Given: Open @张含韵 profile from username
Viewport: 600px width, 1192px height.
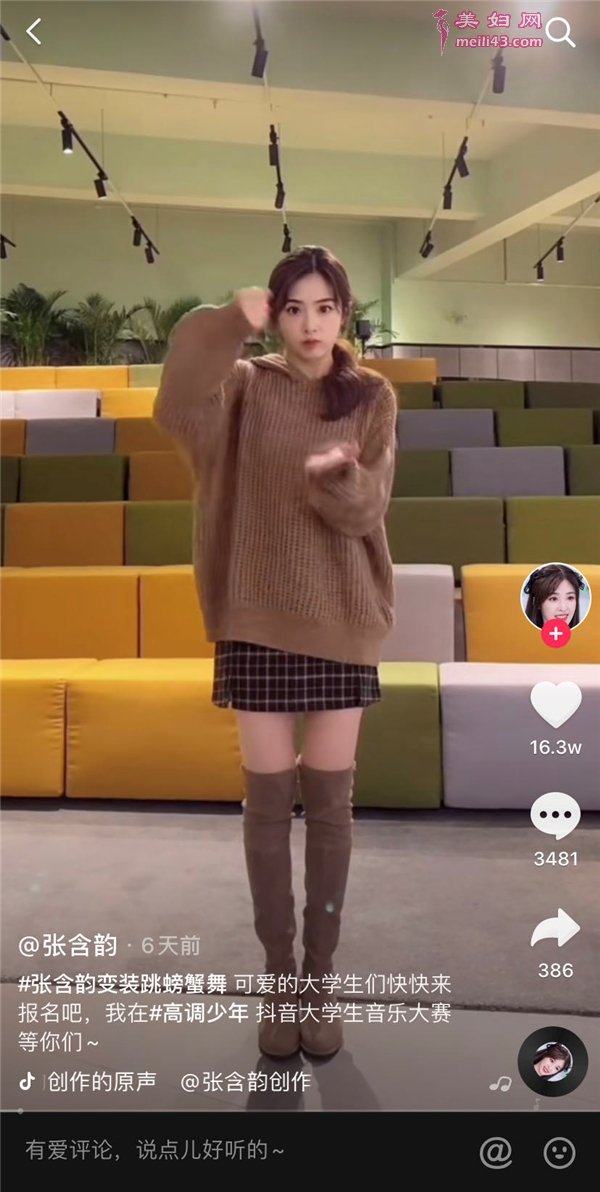Looking at the screenshot, I should click(68, 945).
